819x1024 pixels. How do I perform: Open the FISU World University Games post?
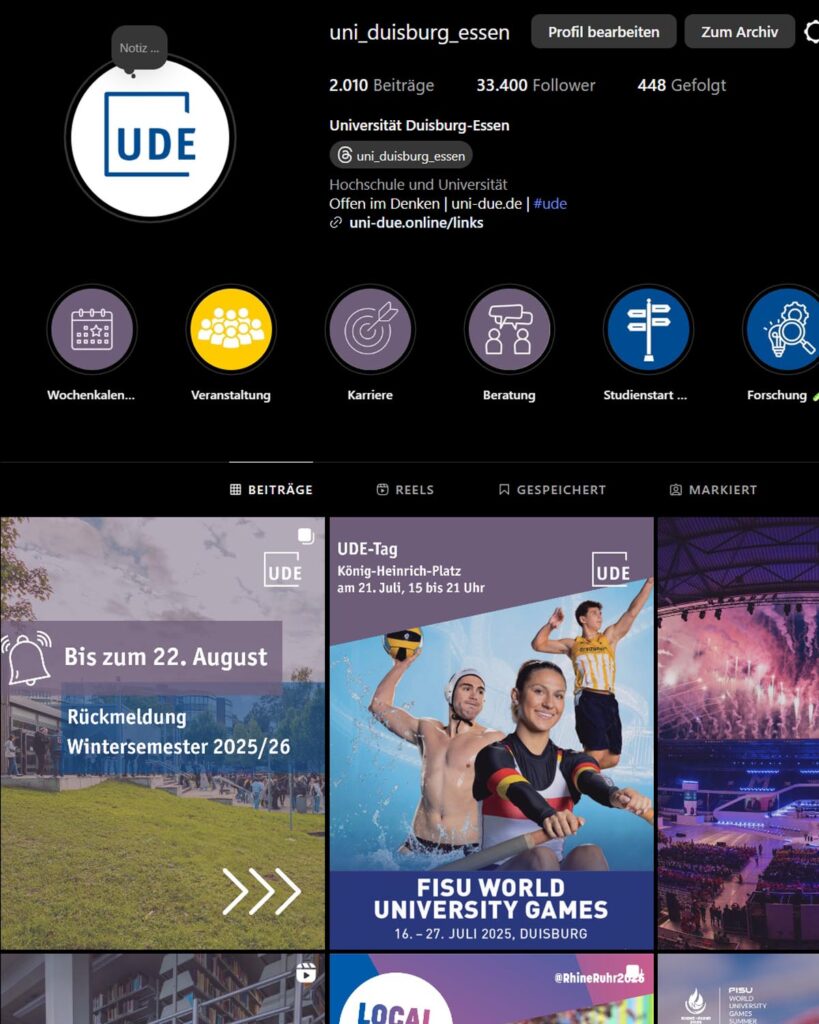(491, 733)
